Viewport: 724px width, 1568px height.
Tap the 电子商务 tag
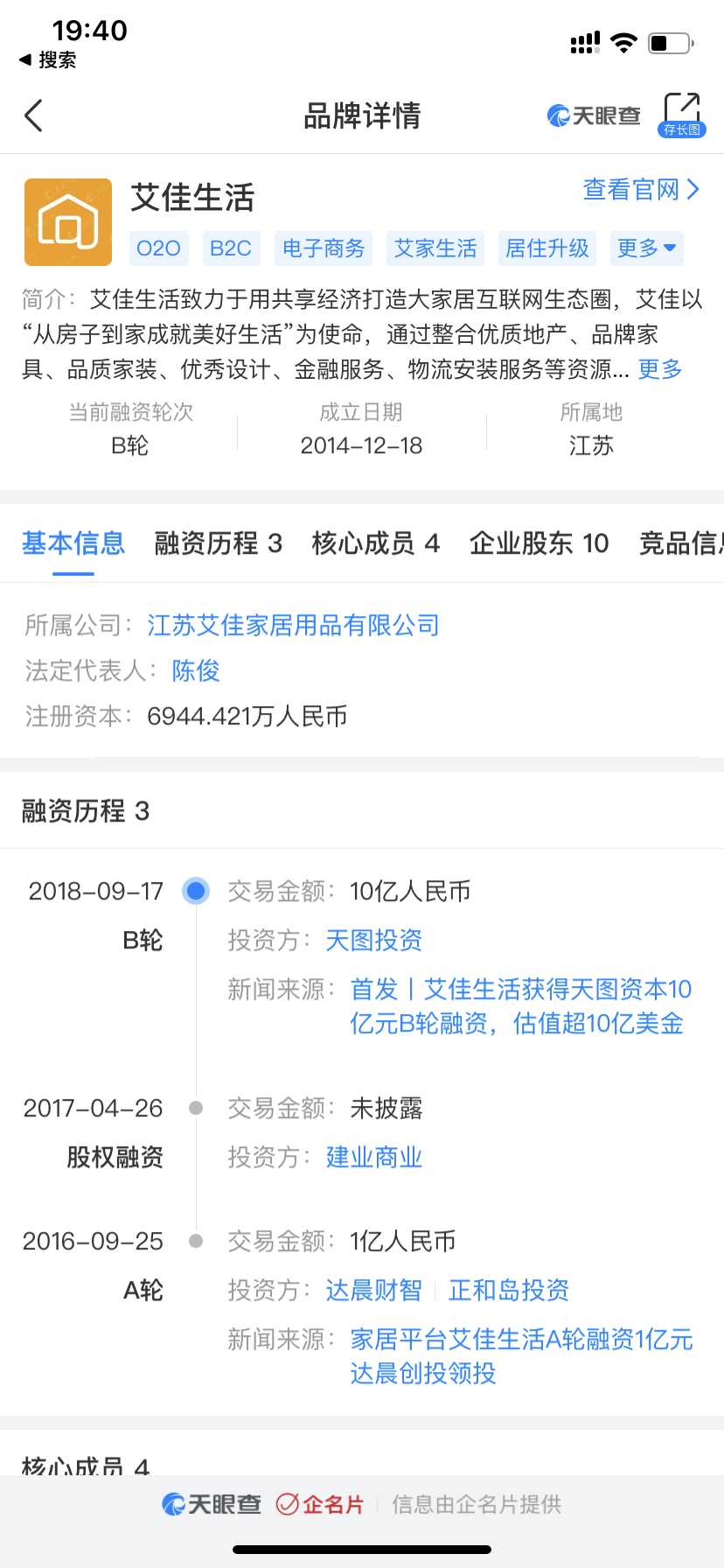(324, 248)
